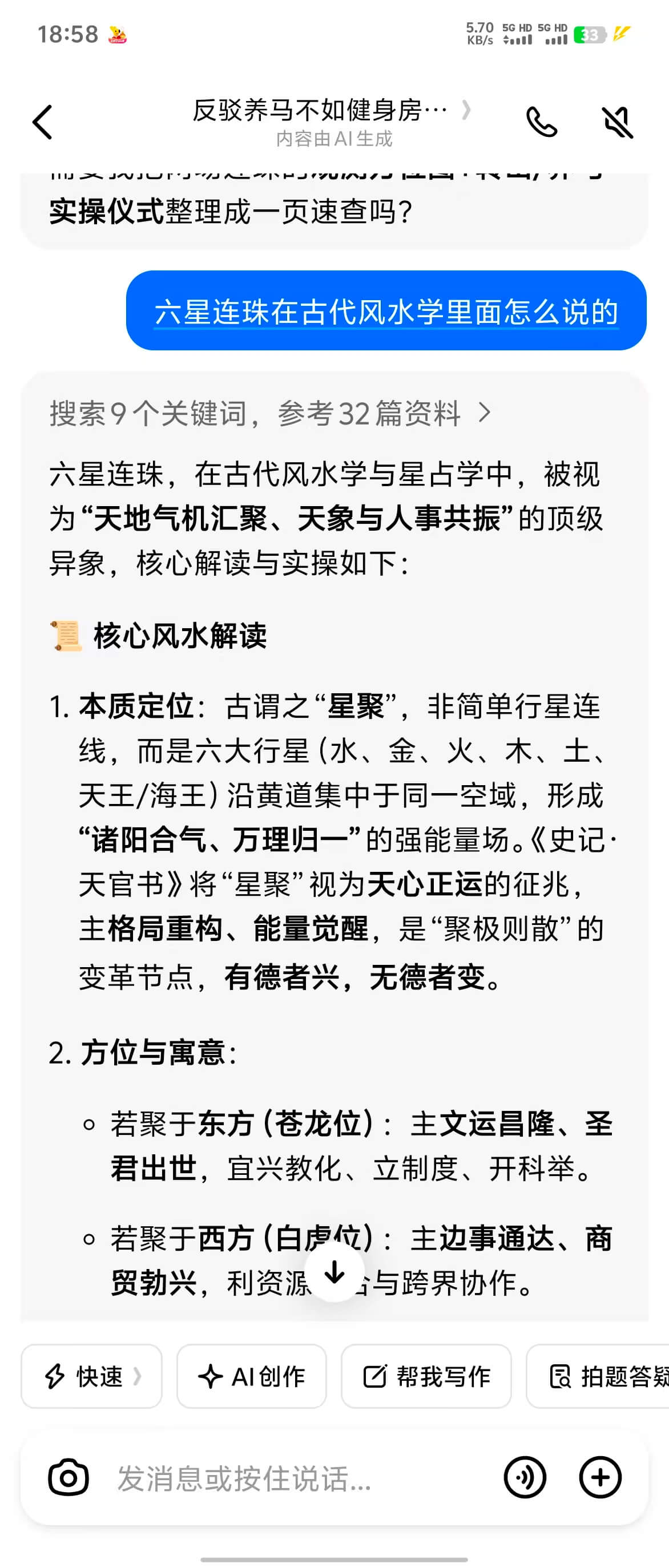Focus the 发消息或按住说话 input field
This screenshot has width=669, height=1568.
pyautogui.click(x=292, y=1477)
